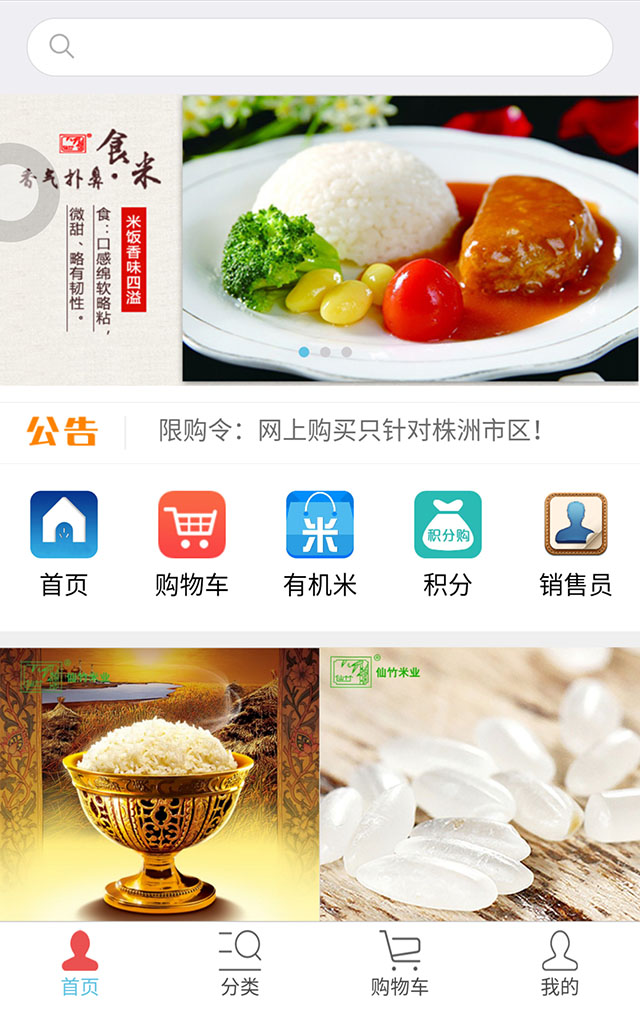This screenshot has width=640, height=1010.
Task: Go to the 我的 profile tab
Action: [x=560, y=965]
